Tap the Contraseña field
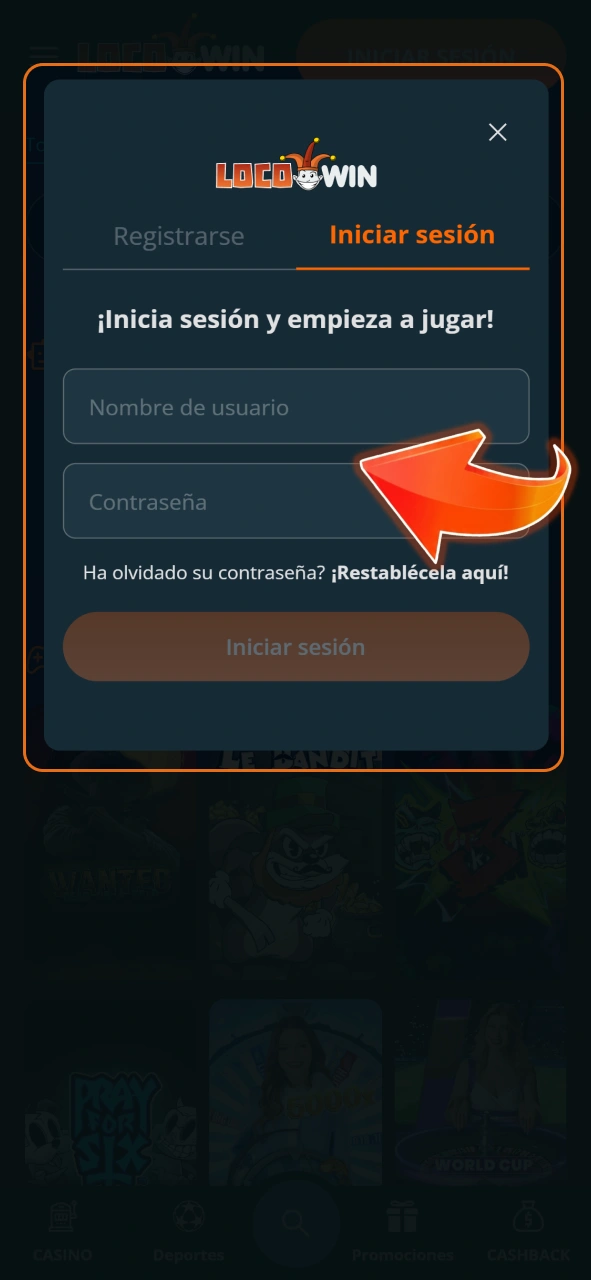 [296, 501]
